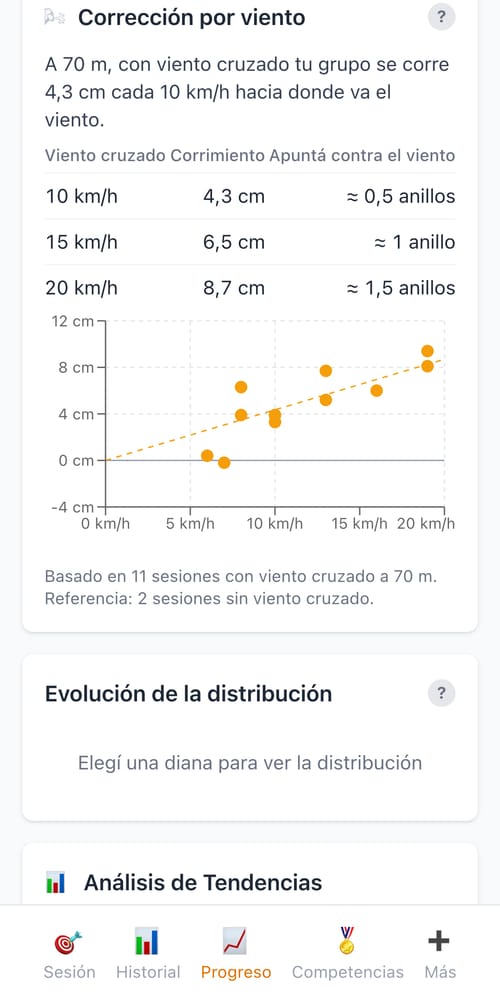The width and height of the screenshot is (500, 1000).
Task: Open the Más menu tab
Action: click(440, 953)
